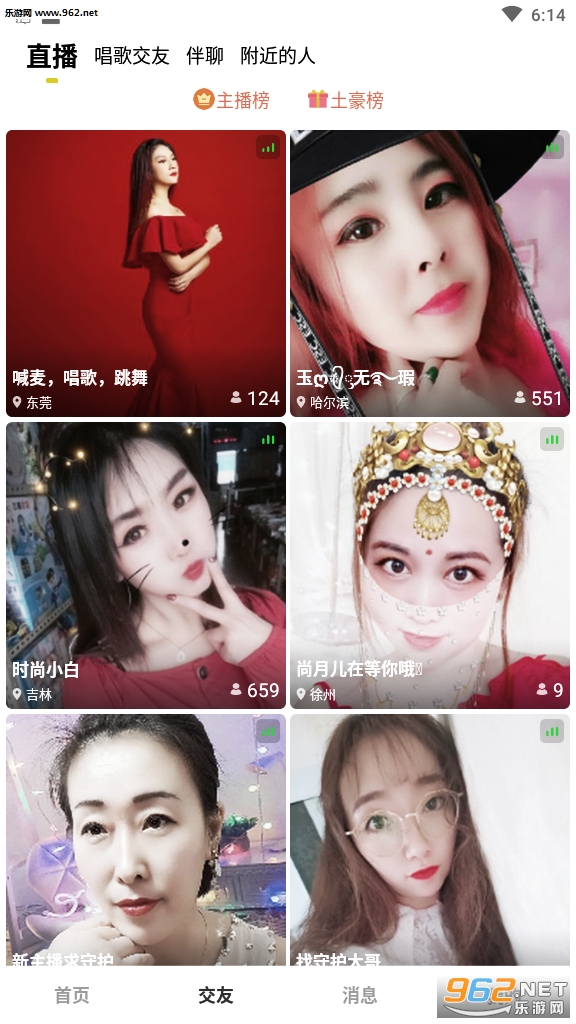Select the 附近的人 tab
Viewport: 576px width, 1024px height.
pos(278,56)
